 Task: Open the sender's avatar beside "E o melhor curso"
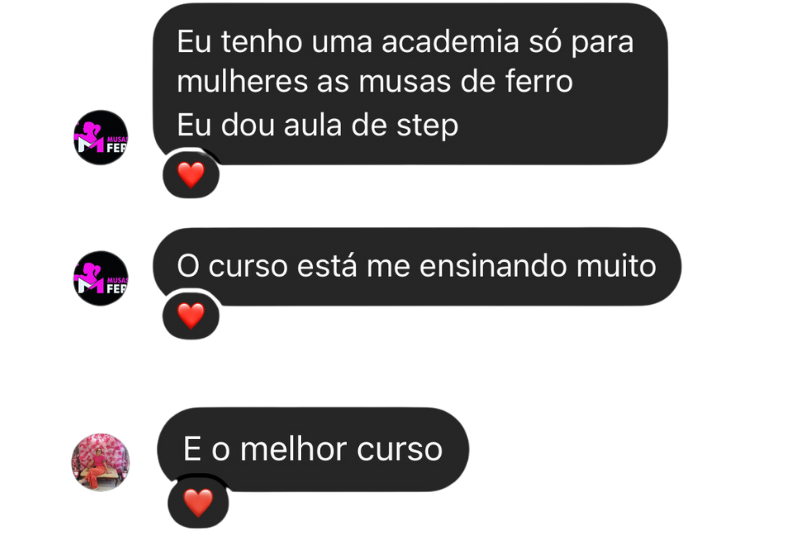100,462
